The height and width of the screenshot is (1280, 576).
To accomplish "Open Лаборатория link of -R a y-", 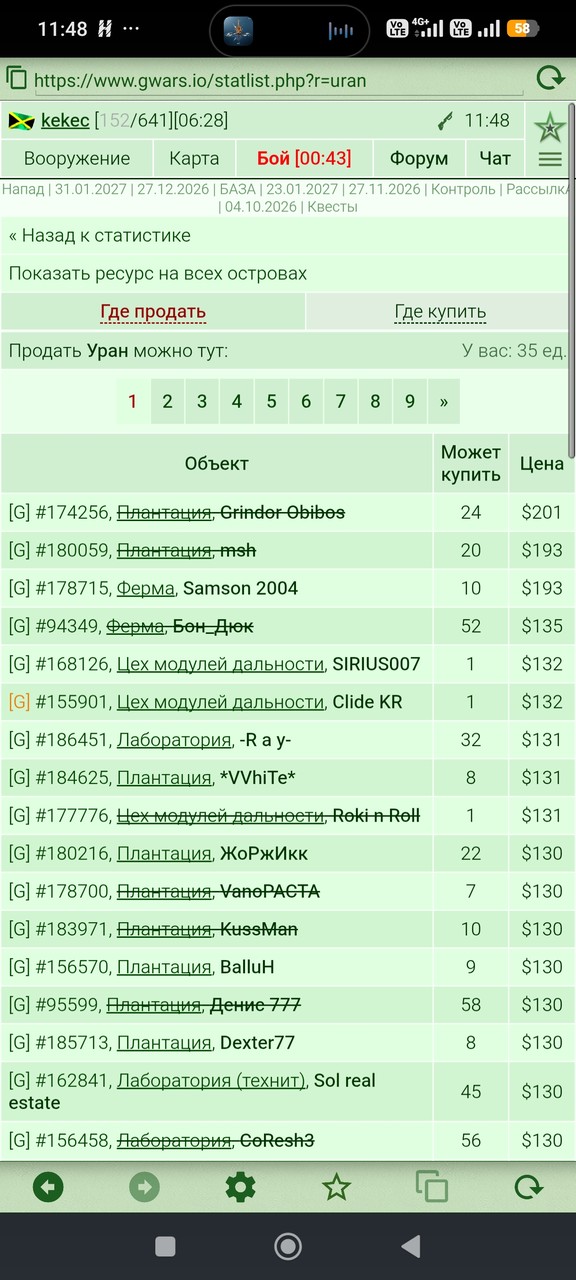I will click(174, 740).
